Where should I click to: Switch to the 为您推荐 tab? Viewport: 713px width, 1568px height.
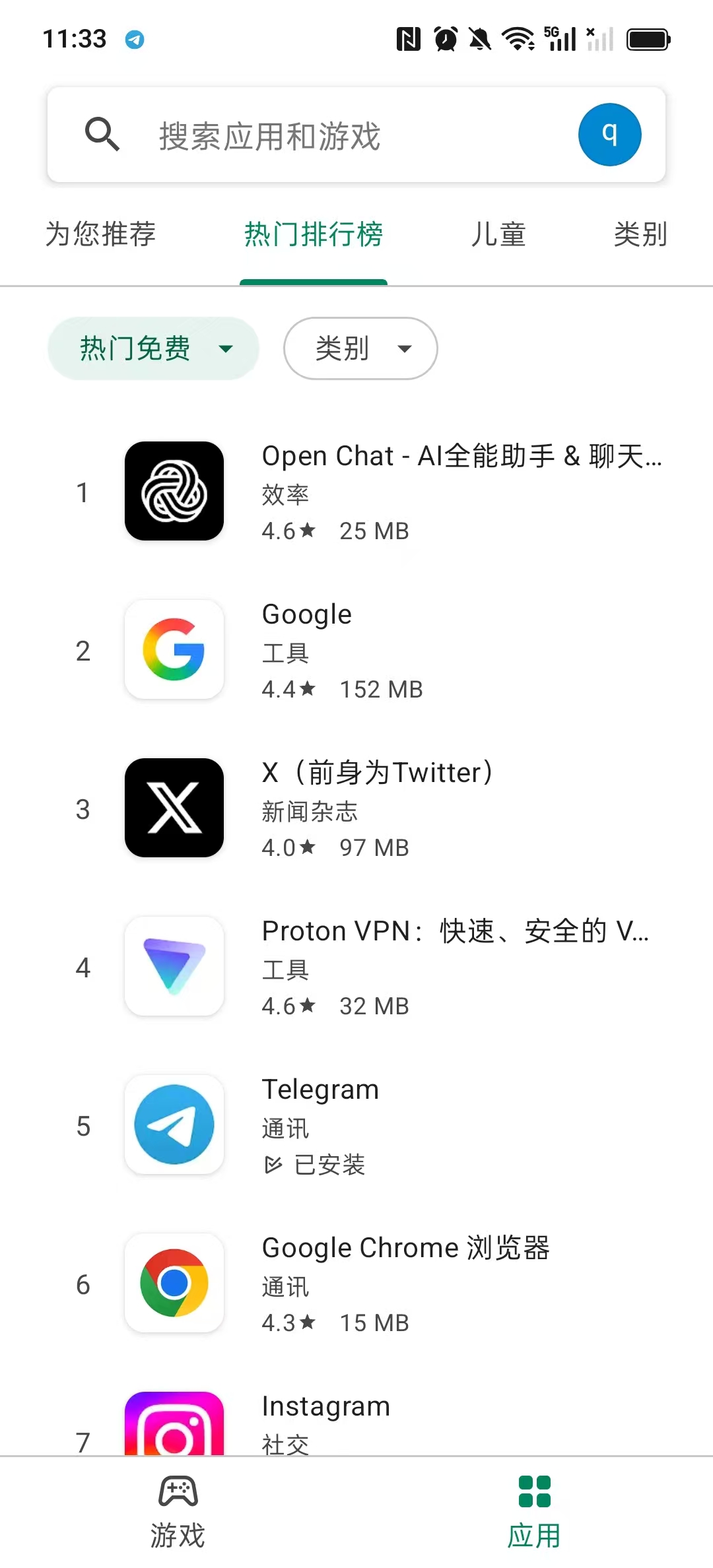point(100,234)
